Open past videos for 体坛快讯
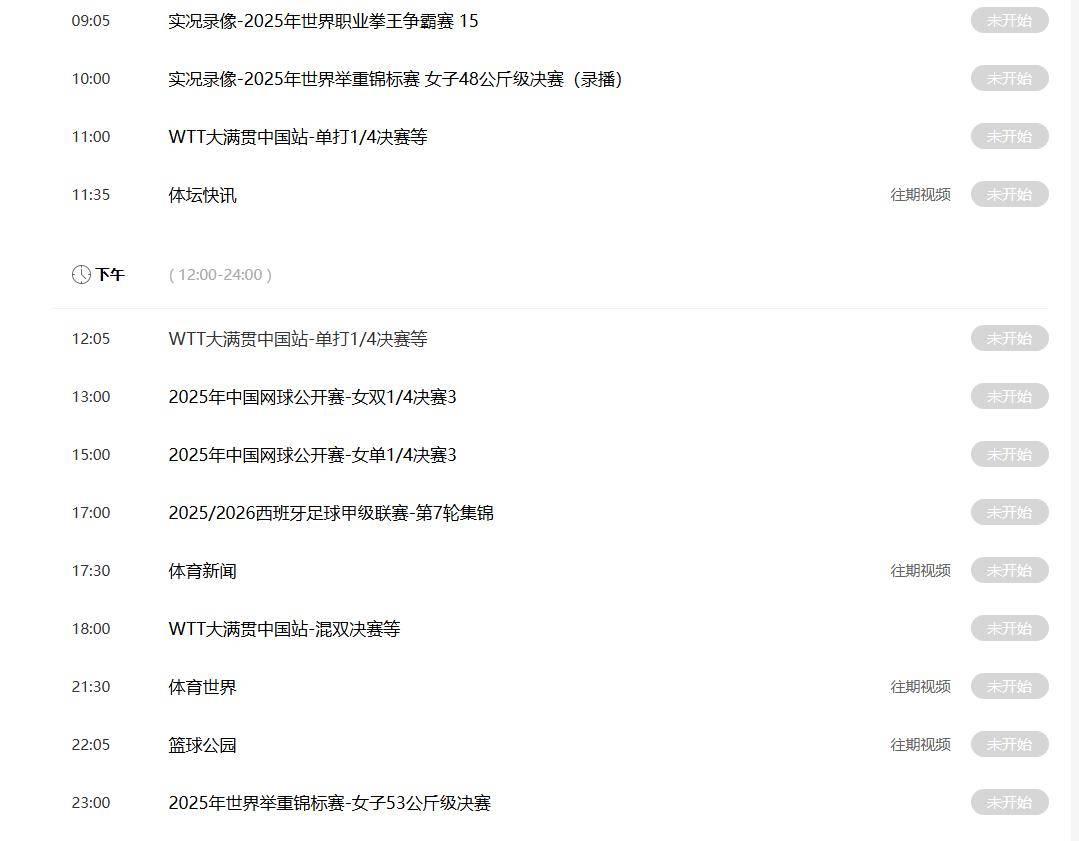This screenshot has height=841, width=1079. [920, 195]
